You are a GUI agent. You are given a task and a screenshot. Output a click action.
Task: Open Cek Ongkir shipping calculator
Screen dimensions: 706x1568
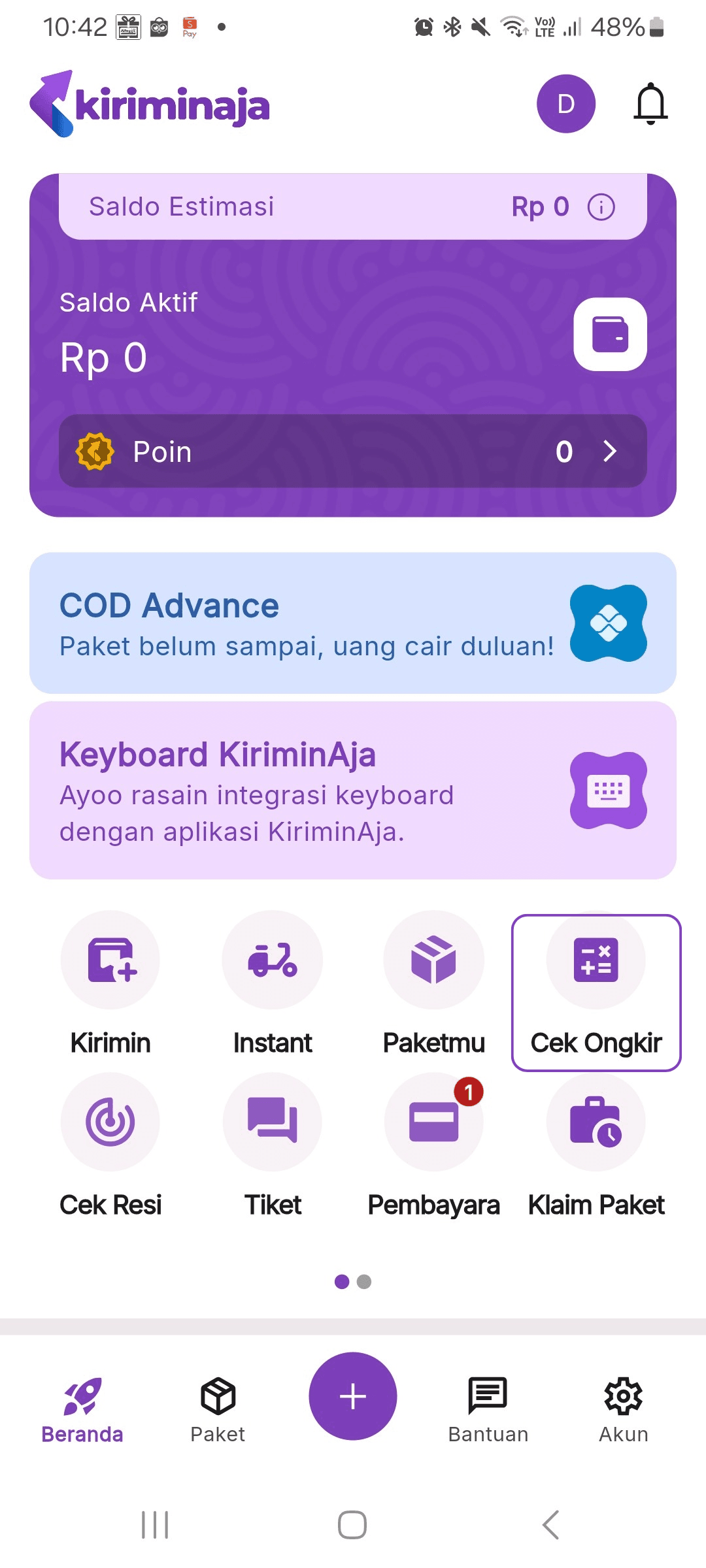(596, 959)
